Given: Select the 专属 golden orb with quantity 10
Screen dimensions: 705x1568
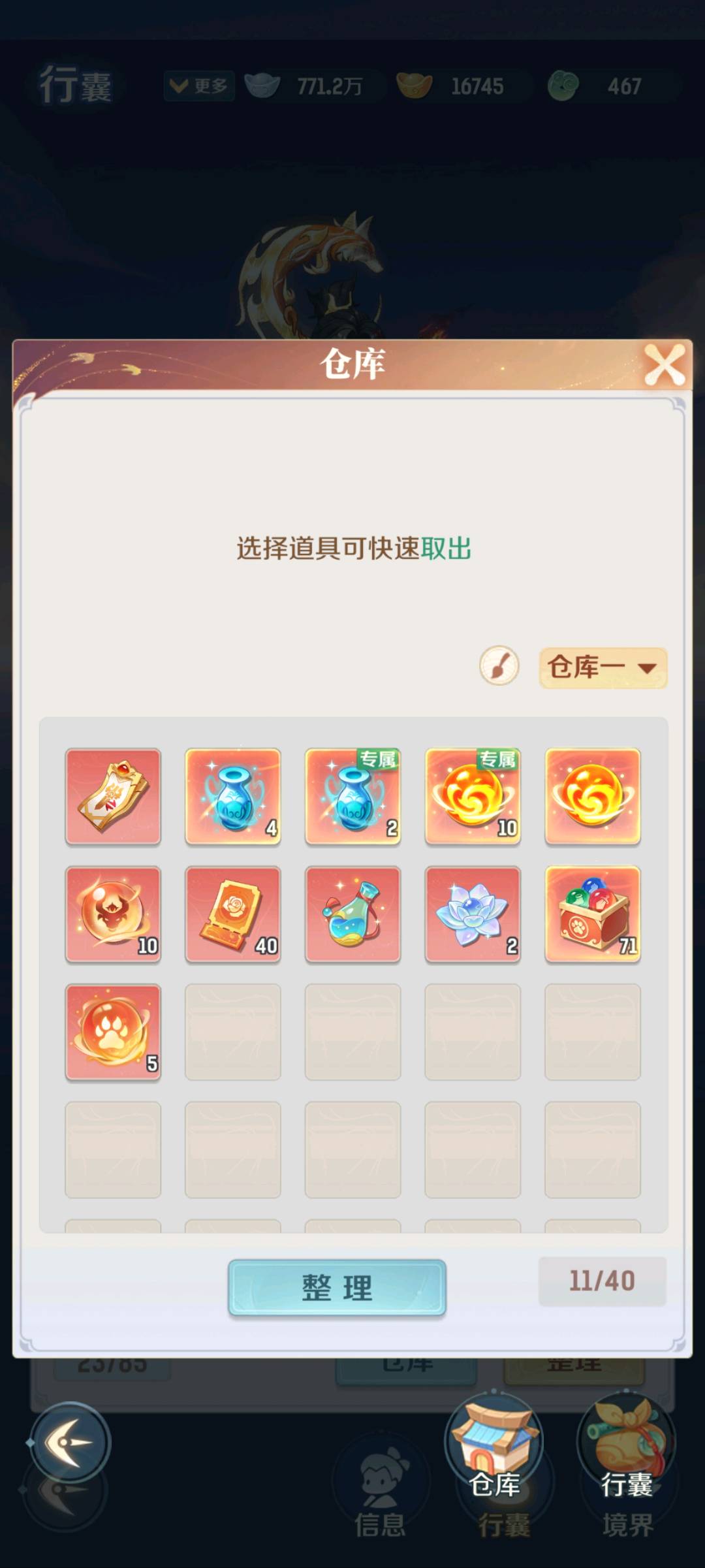Looking at the screenshot, I should click(473, 796).
